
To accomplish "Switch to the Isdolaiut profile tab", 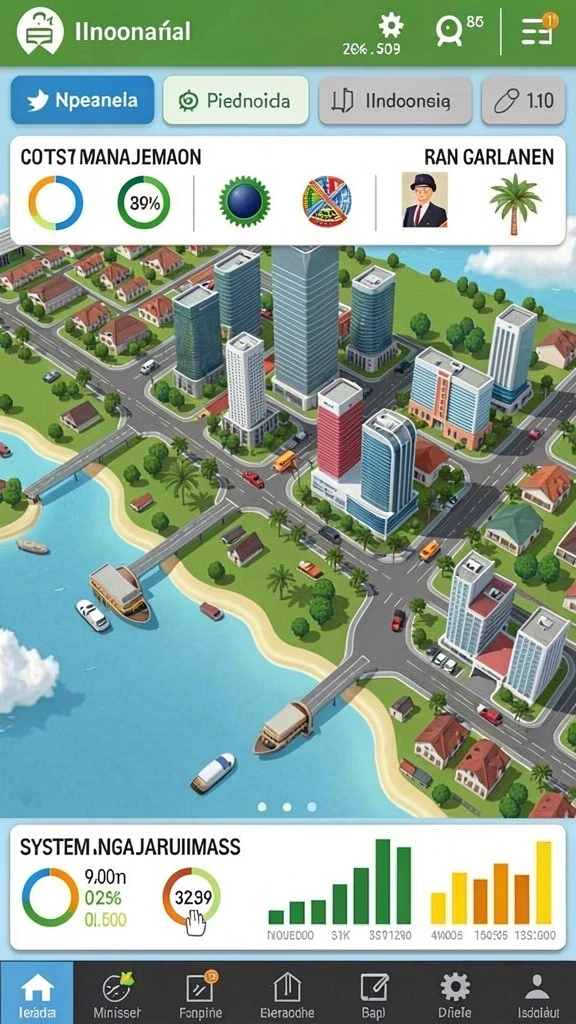I will click(536, 993).
